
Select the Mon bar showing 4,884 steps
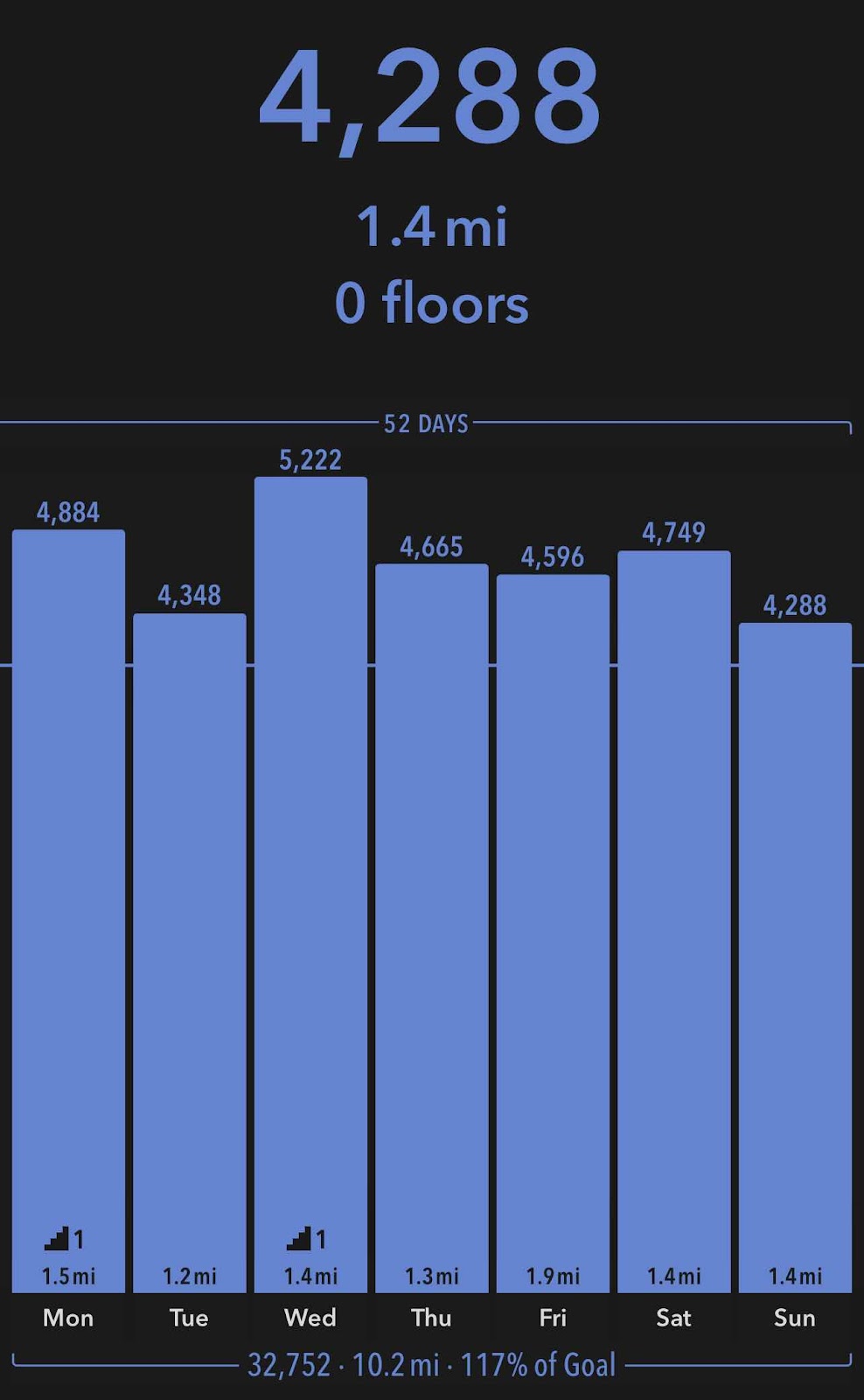click(x=68, y=911)
